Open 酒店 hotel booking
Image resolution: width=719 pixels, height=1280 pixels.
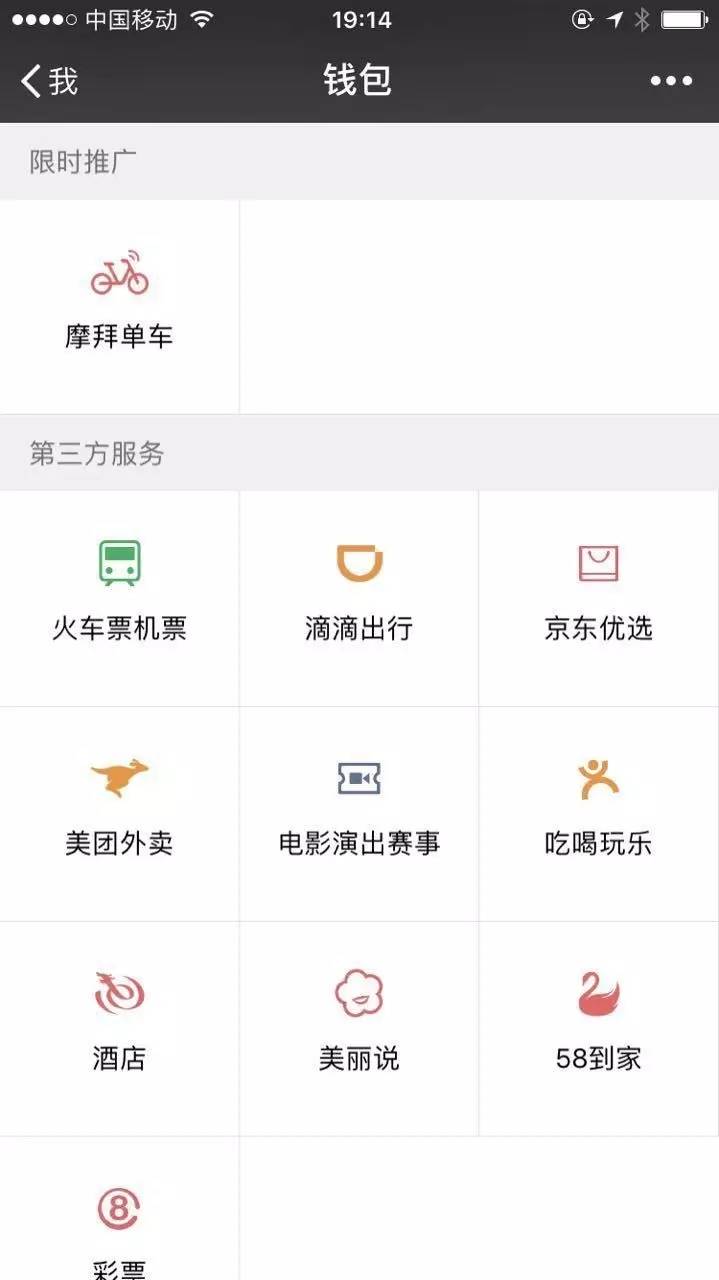tap(119, 1026)
